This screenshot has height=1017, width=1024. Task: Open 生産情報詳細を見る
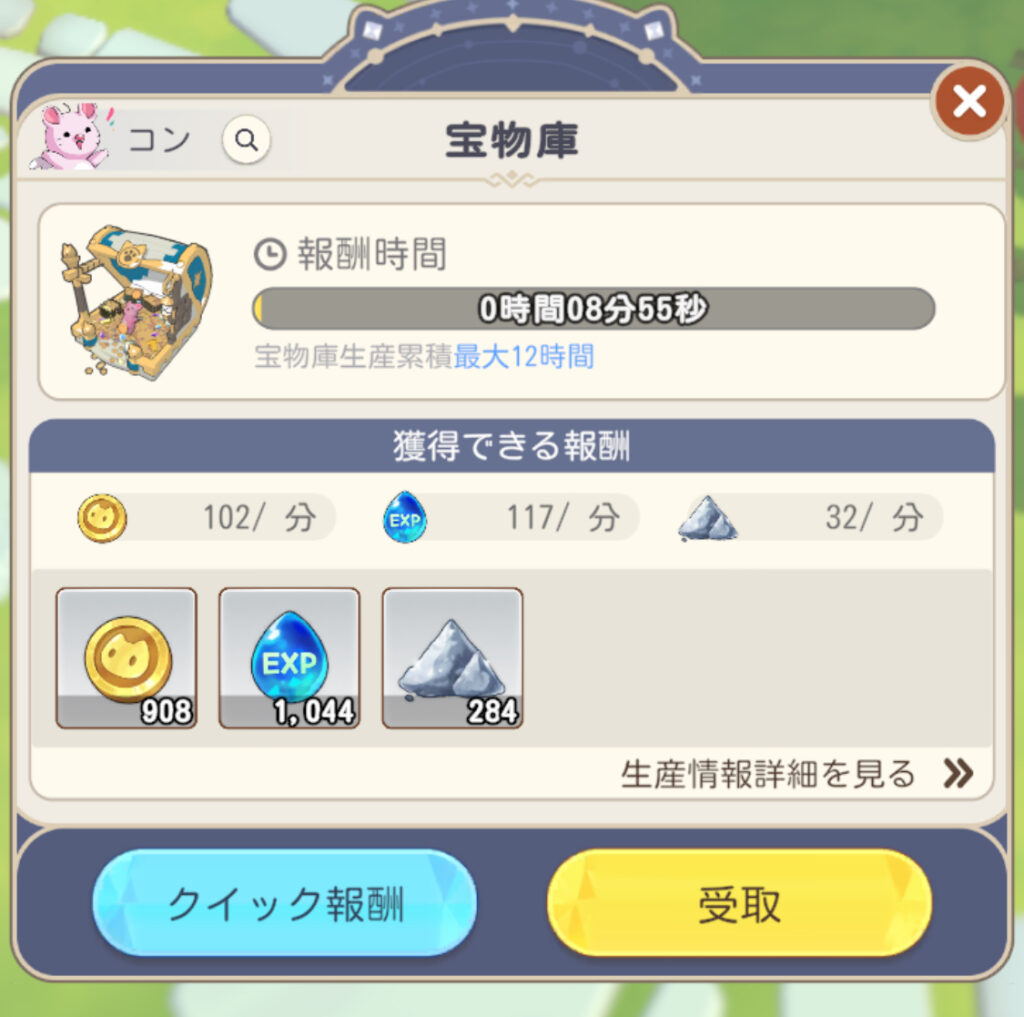coord(796,773)
